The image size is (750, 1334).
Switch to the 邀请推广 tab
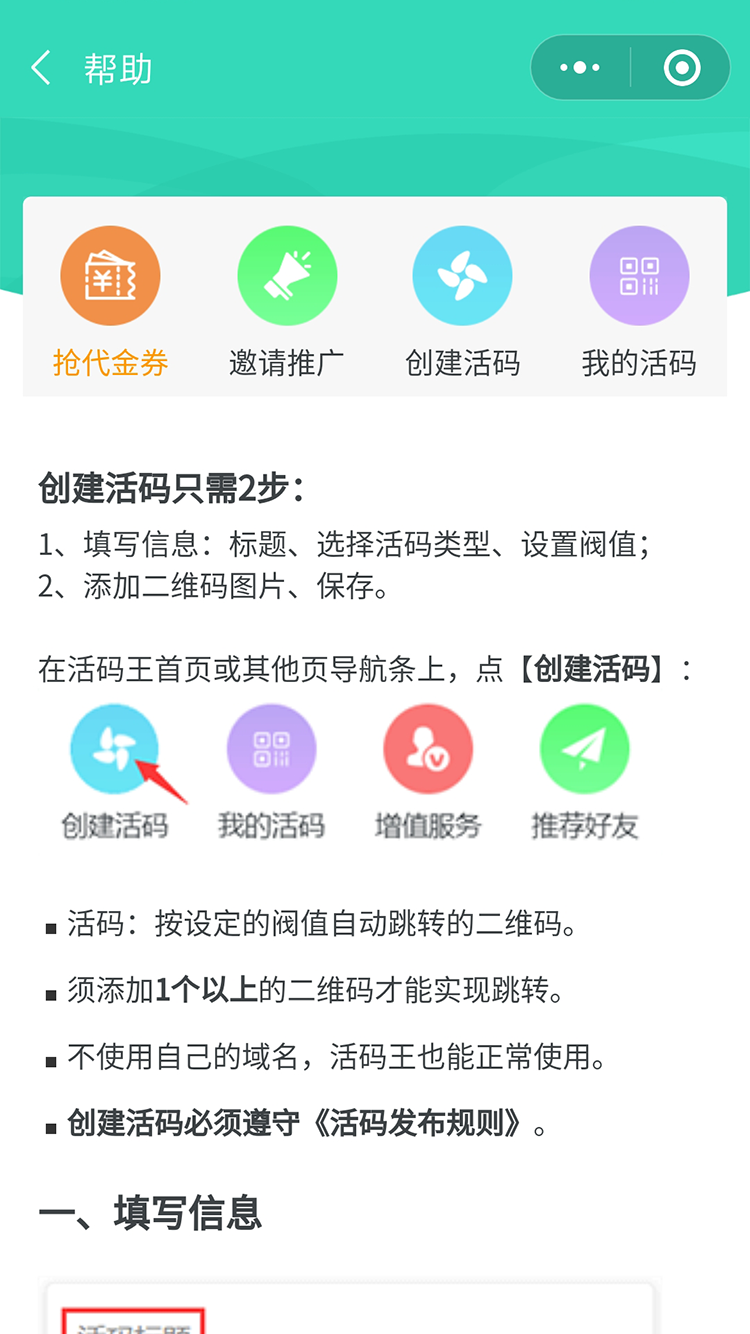[287, 302]
